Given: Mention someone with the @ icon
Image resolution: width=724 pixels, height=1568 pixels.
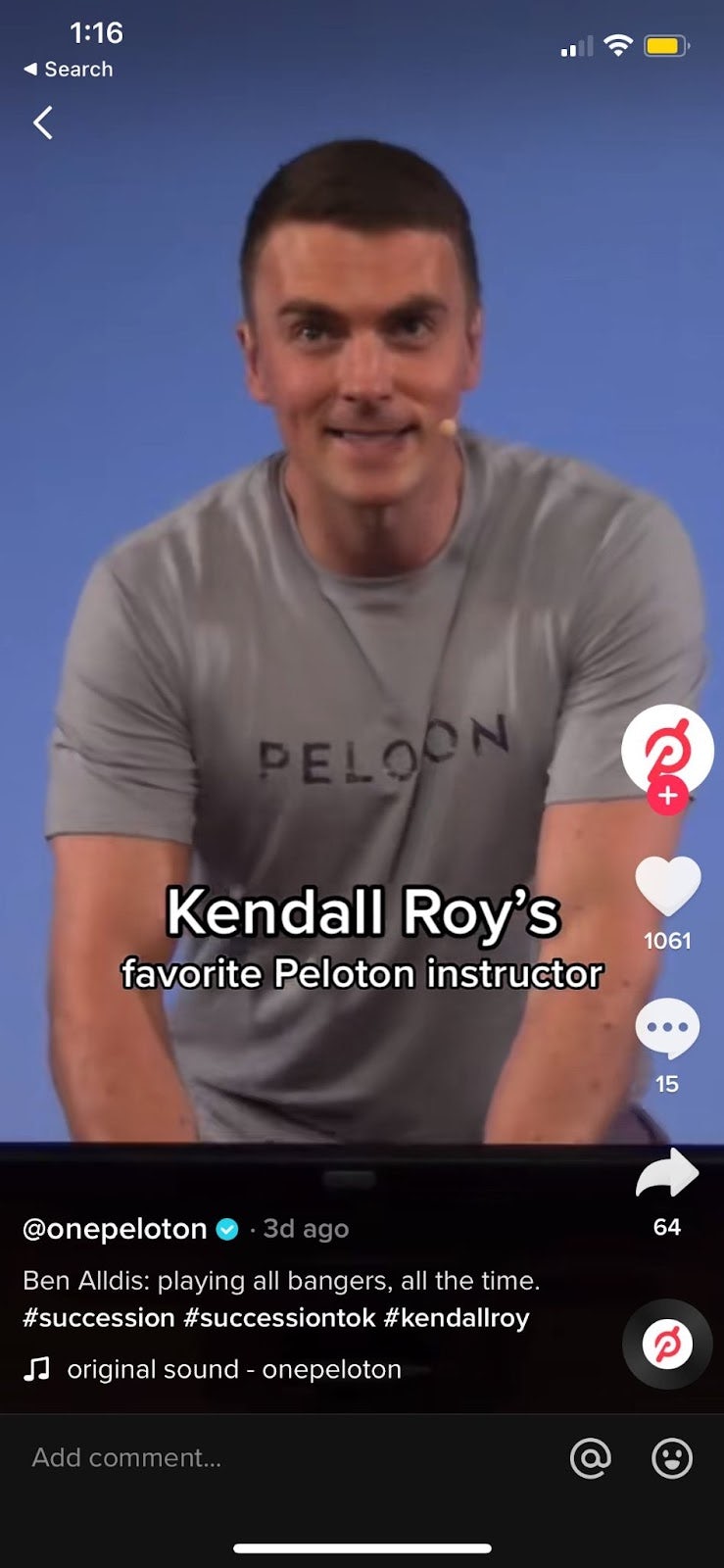Looking at the screenshot, I should click(x=591, y=1458).
